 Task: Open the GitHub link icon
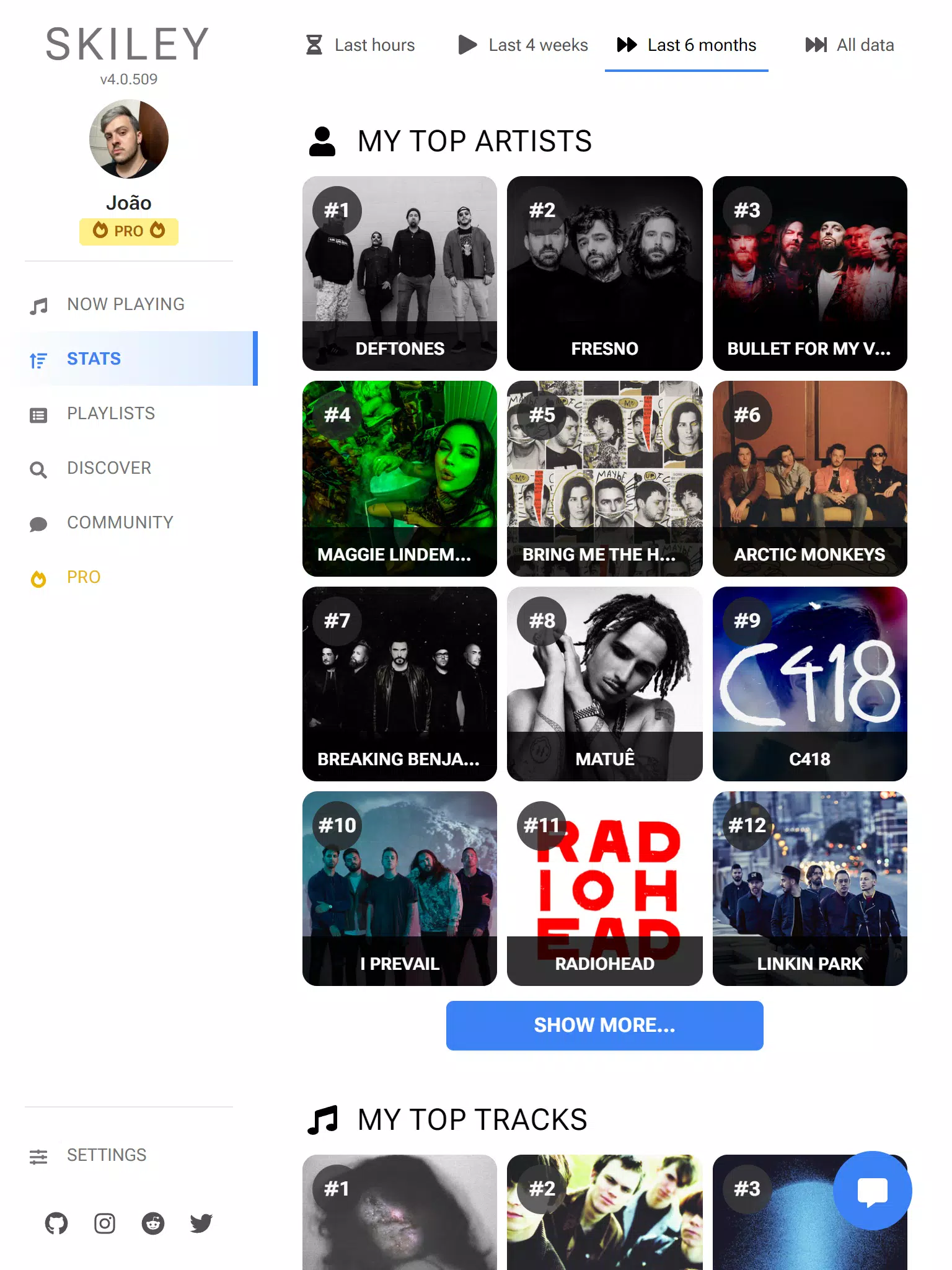pyautogui.click(x=56, y=1223)
